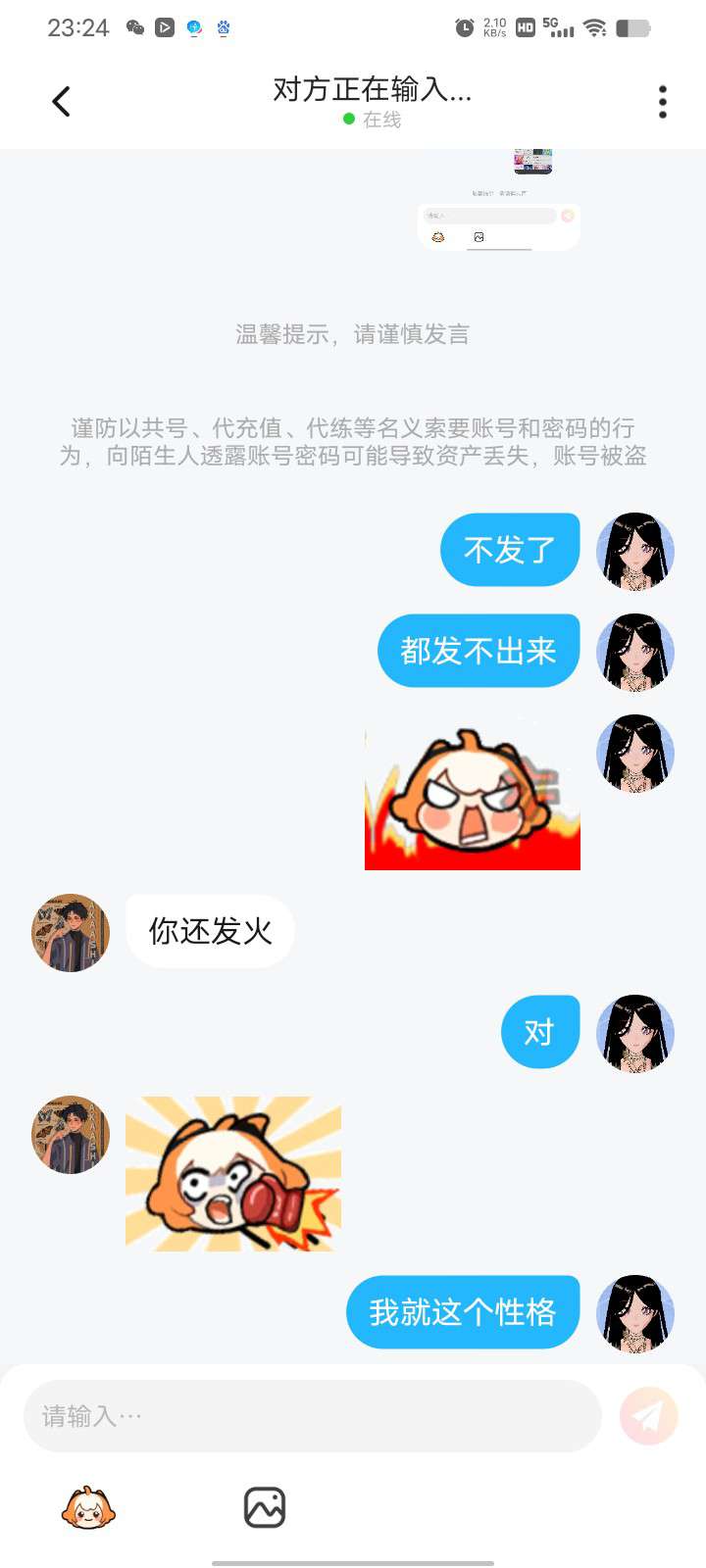Open the angry fire sticker I sent
Image resolution: width=706 pixels, height=1568 pixels.
tap(473, 799)
